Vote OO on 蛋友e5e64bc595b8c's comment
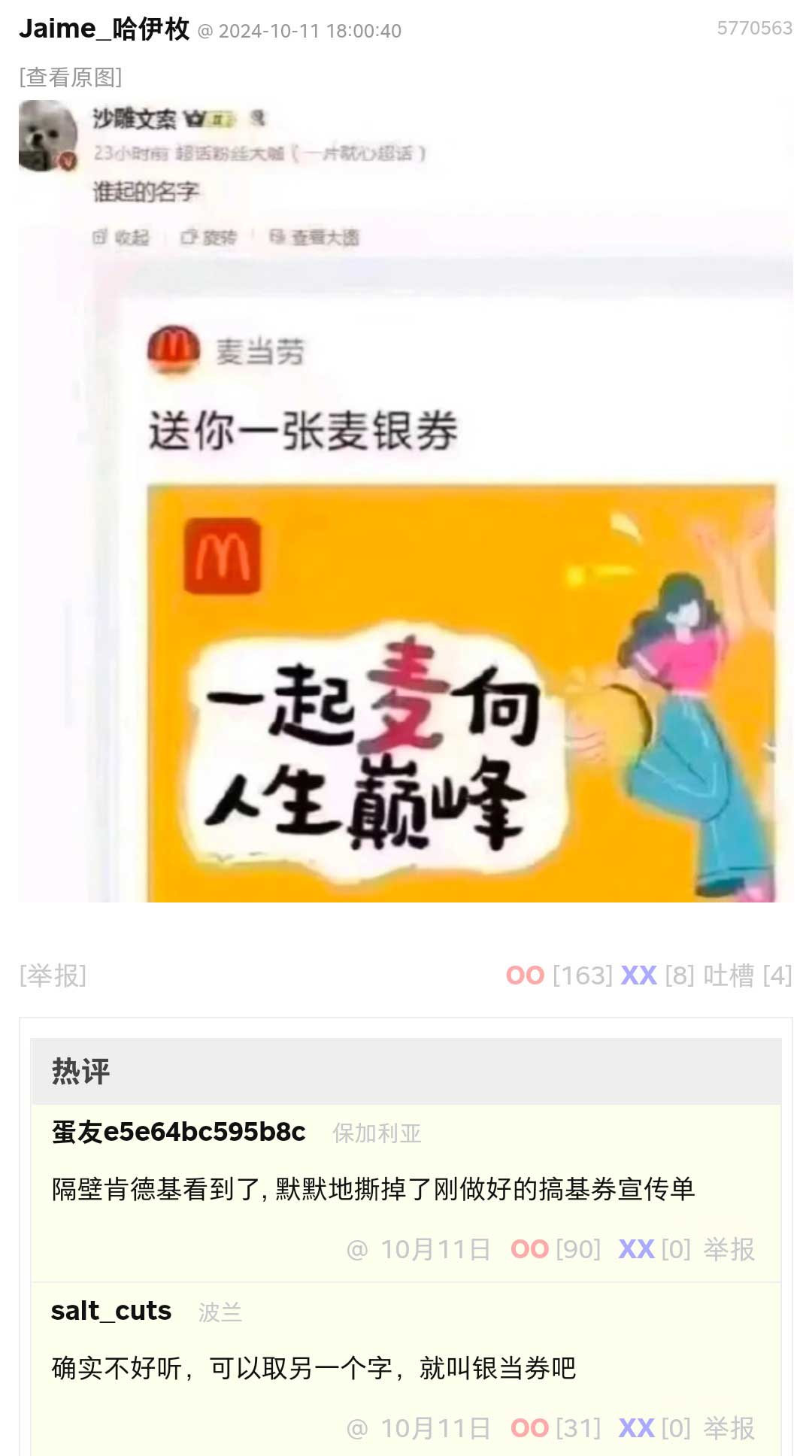Image resolution: width=812 pixels, height=1456 pixels. [529, 1249]
